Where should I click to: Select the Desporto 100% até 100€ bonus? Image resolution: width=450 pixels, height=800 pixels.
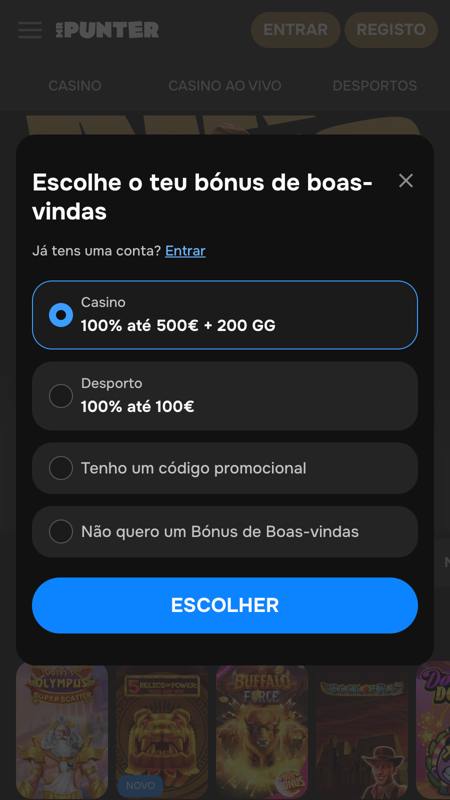(225, 396)
